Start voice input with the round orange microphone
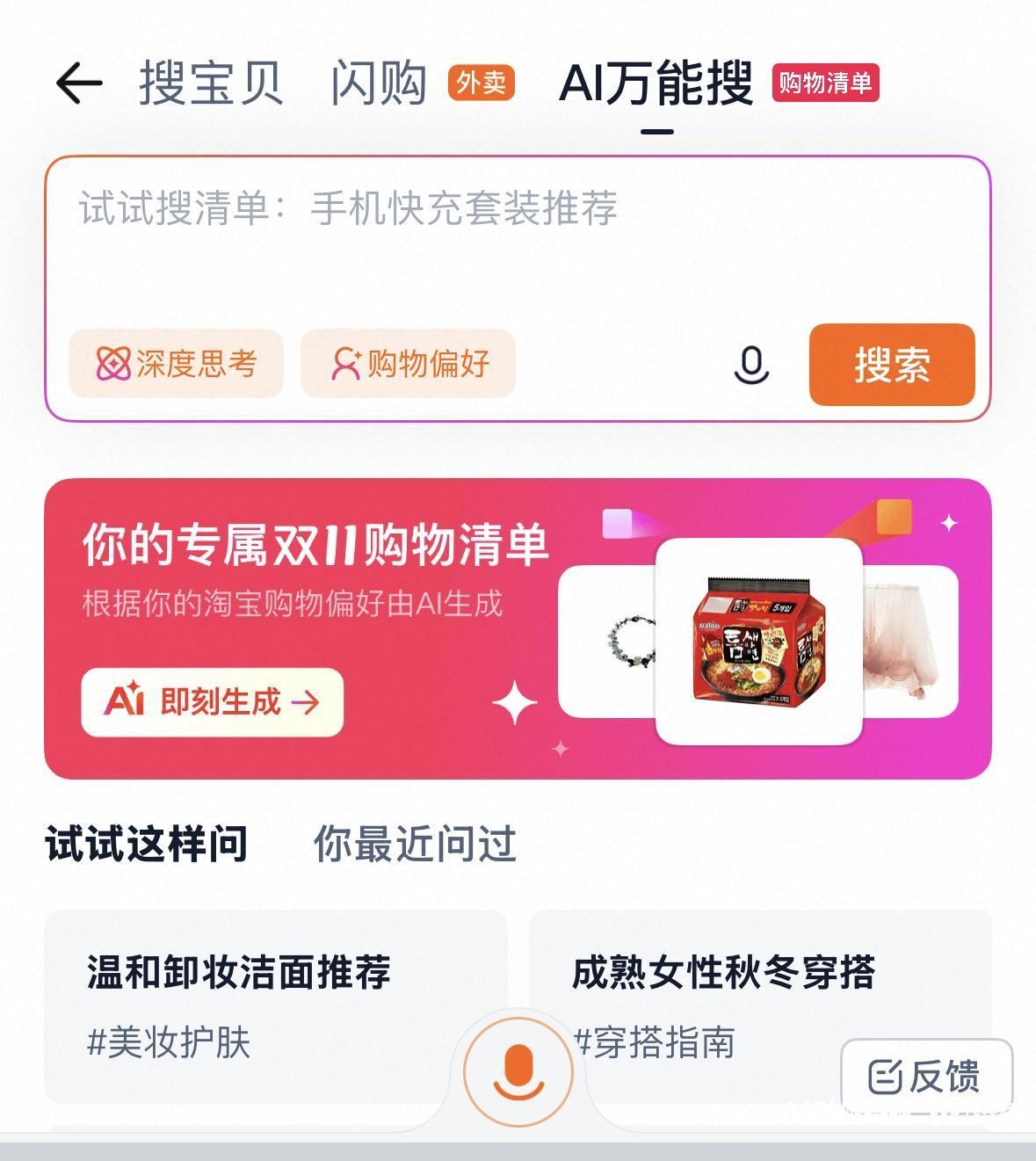Viewport: 1036px width, 1161px height. [x=518, y=1072]
